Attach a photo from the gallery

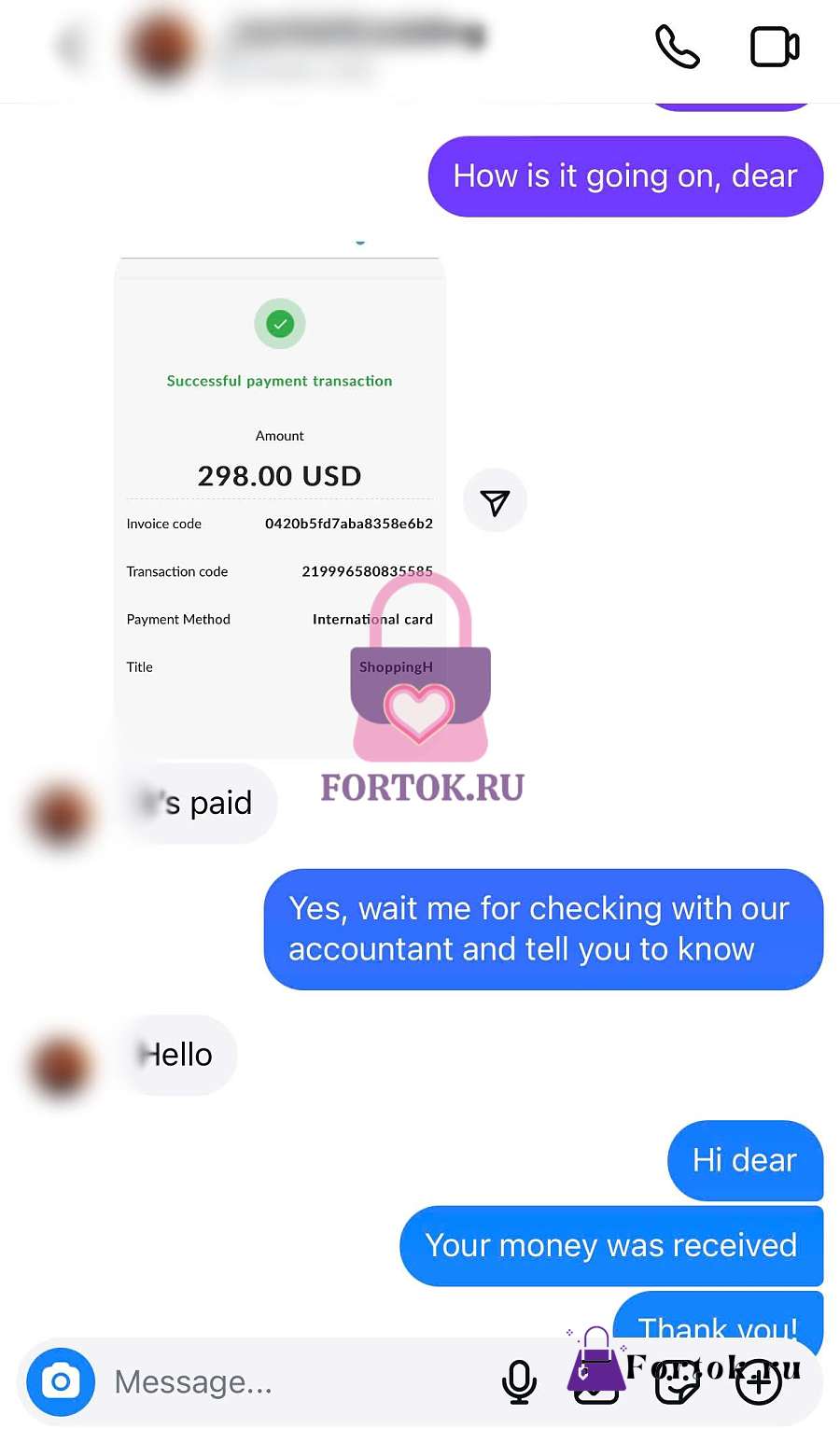click(597, 1383)
